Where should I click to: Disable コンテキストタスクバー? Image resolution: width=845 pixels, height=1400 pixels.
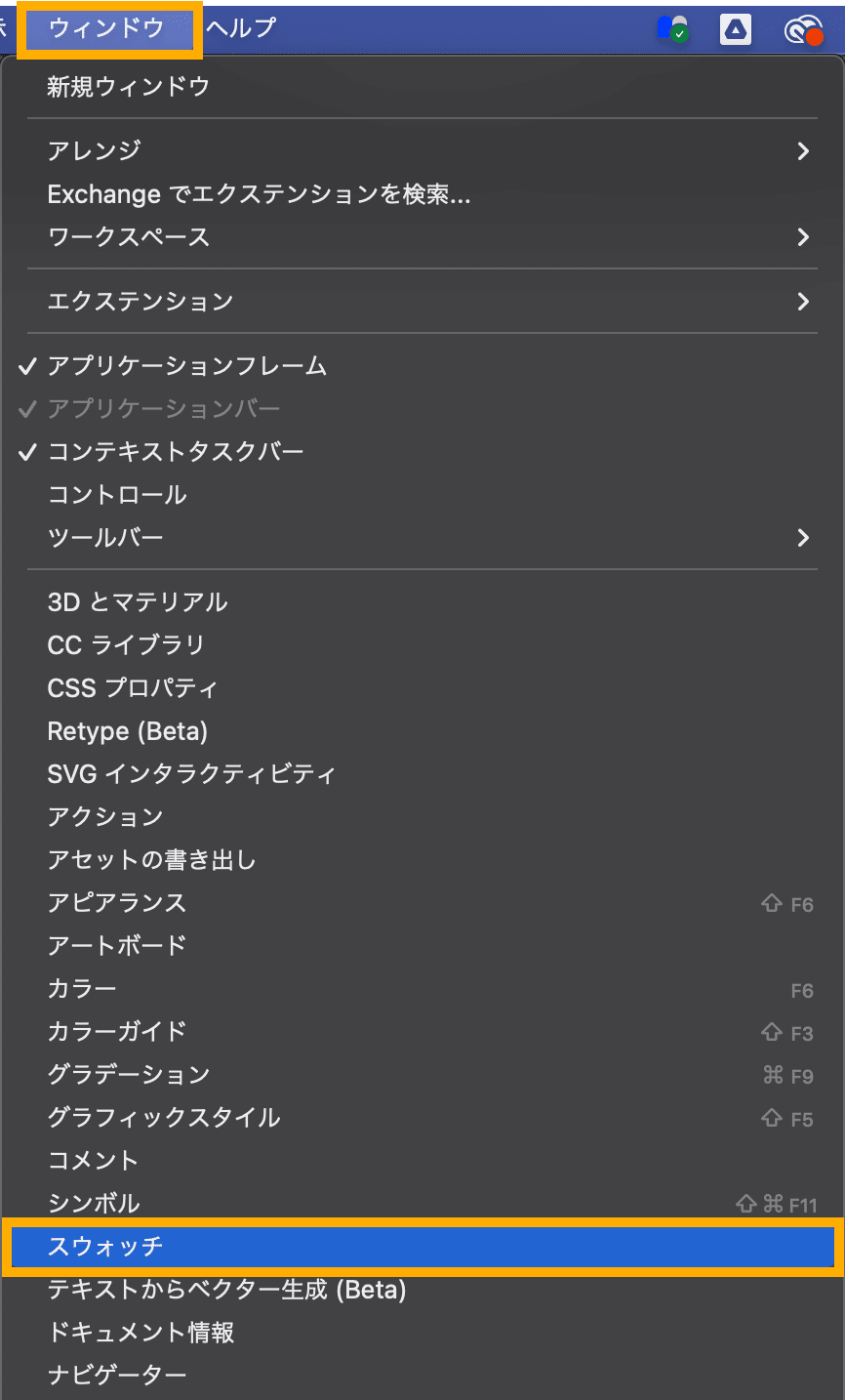tap(176, 452)
